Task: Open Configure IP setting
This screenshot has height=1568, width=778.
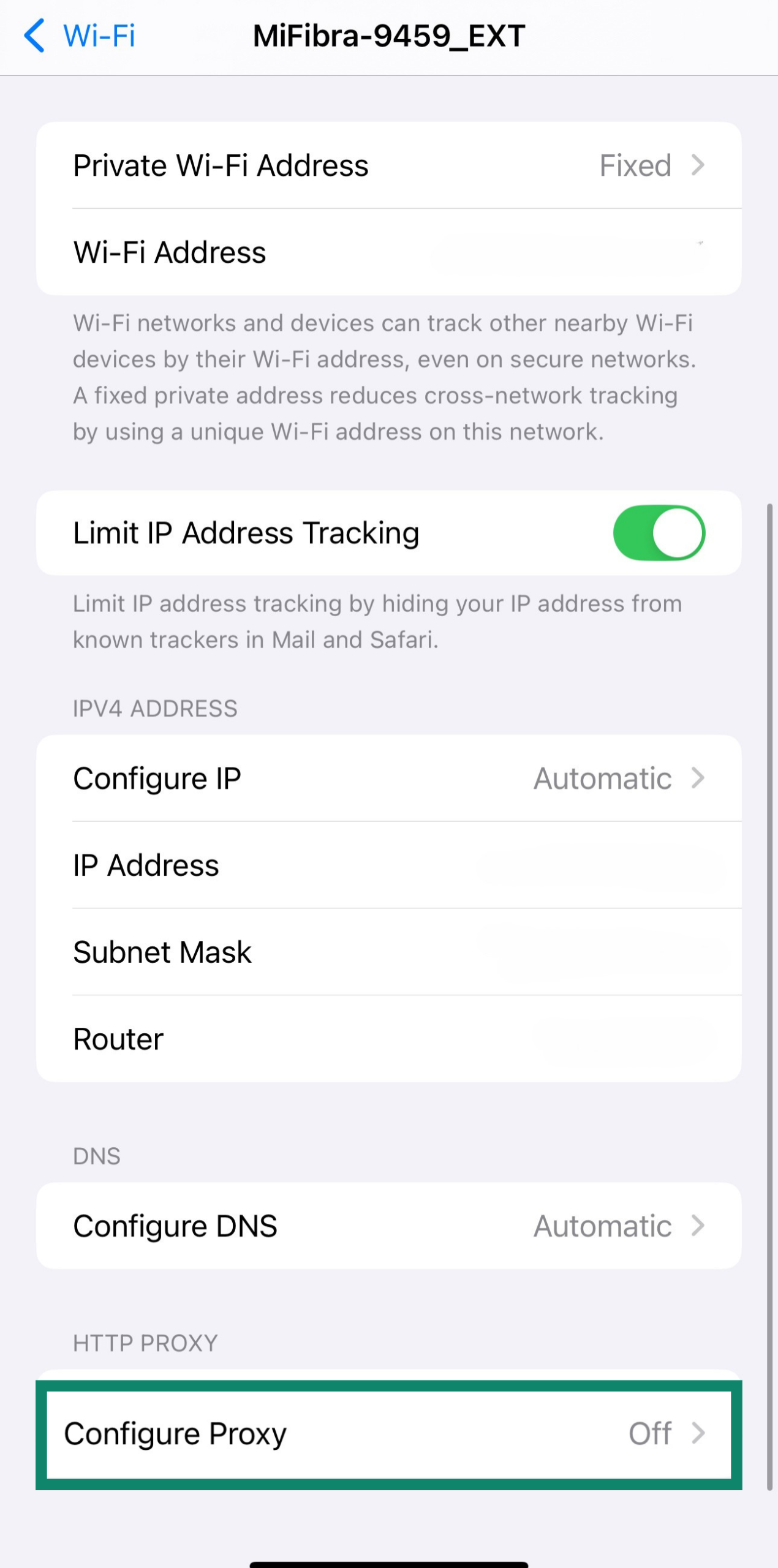Action: (x=388, y=778)
